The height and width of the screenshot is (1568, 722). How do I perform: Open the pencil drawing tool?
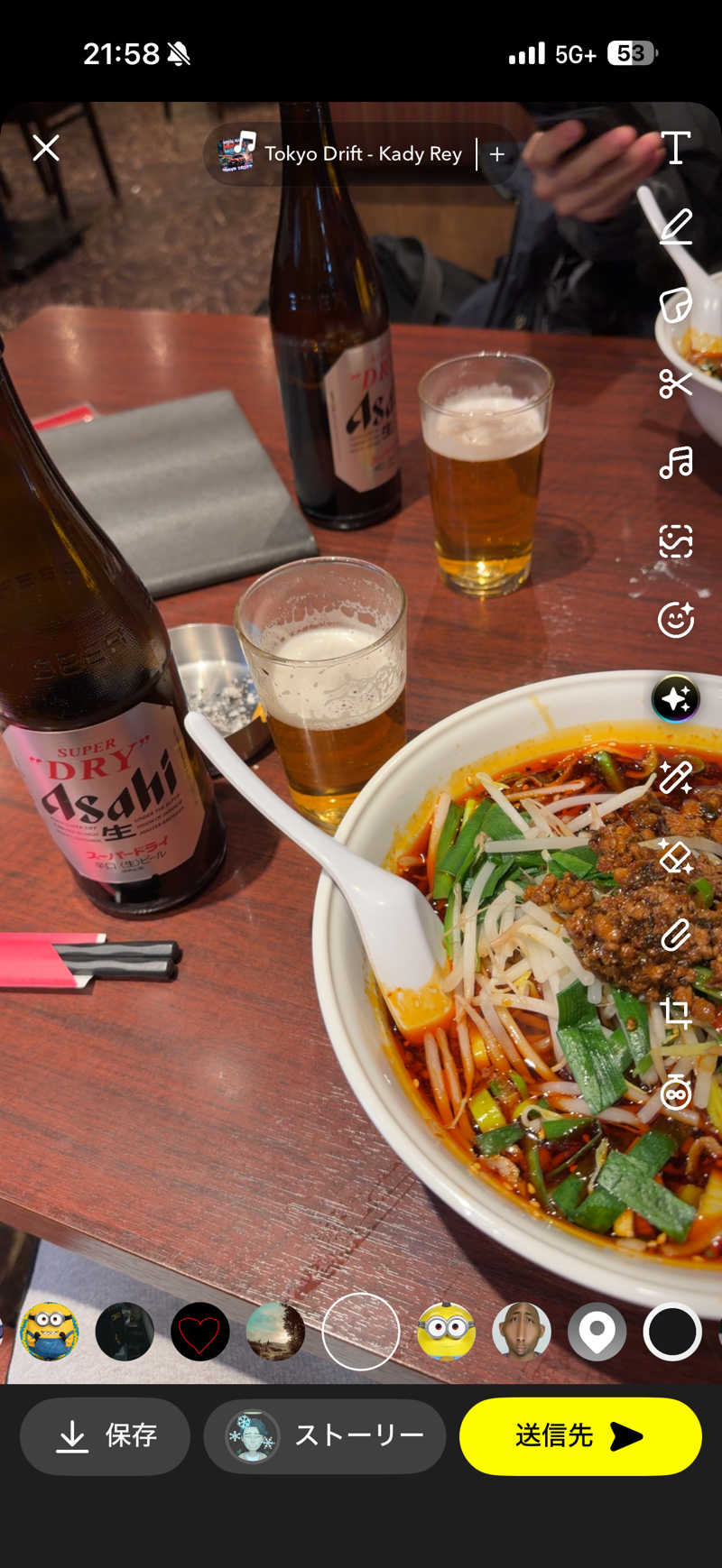coord(675,226)
